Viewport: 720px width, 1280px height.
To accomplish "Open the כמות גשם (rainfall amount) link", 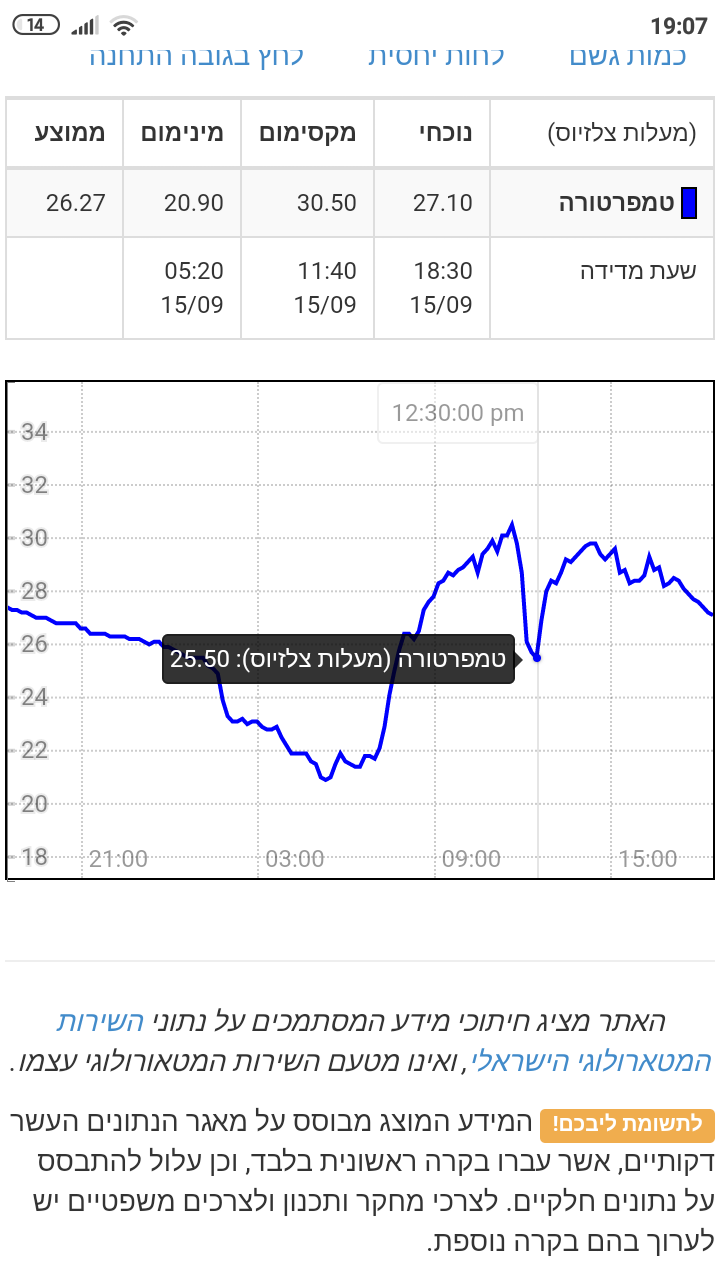I will (x=627, y=56).
